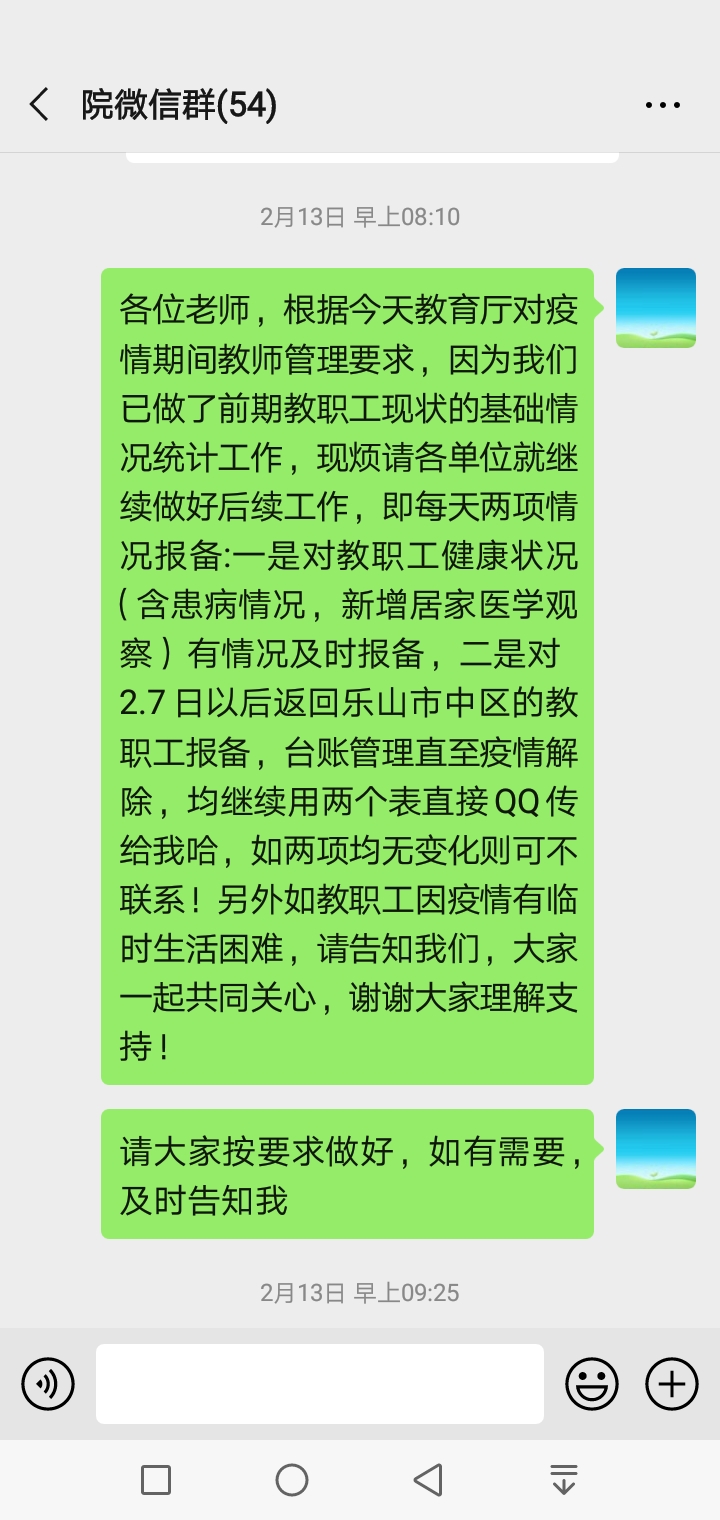Open the emoji sticker panel
This screenshot has height=1520, width=720.
[x=592, y=1384]
